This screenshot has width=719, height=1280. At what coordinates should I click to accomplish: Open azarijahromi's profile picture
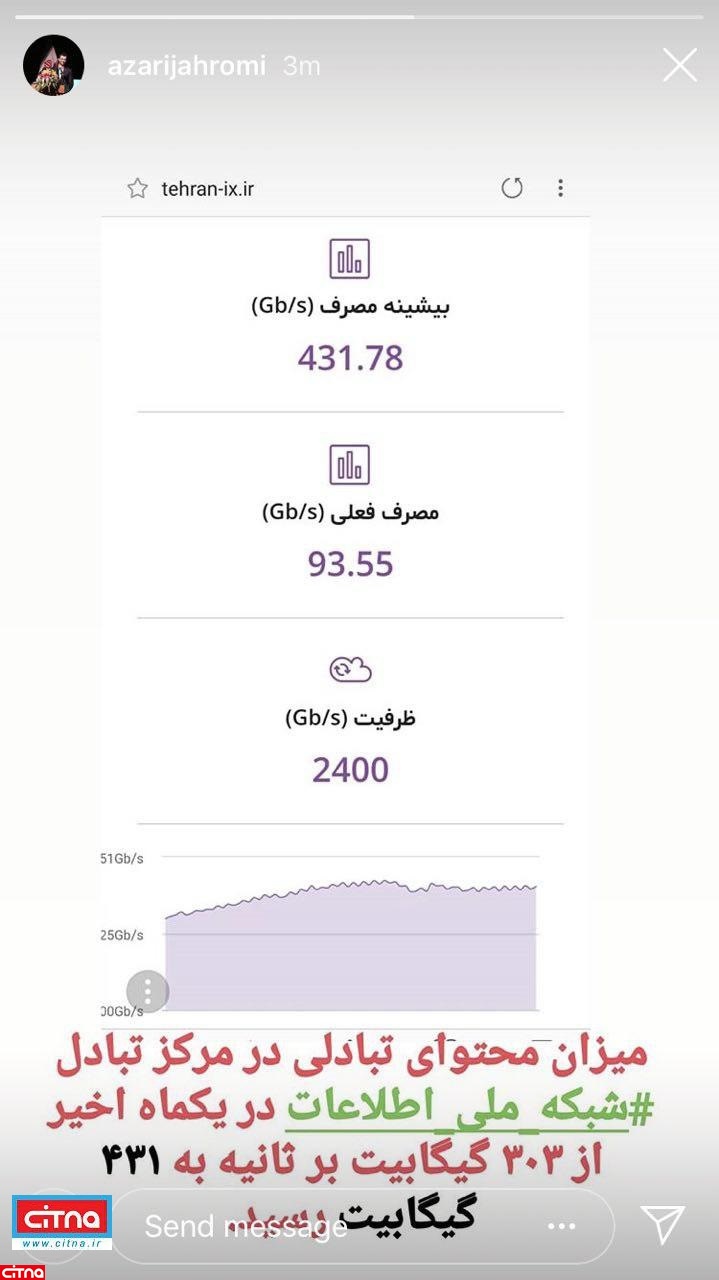point(54,65)
